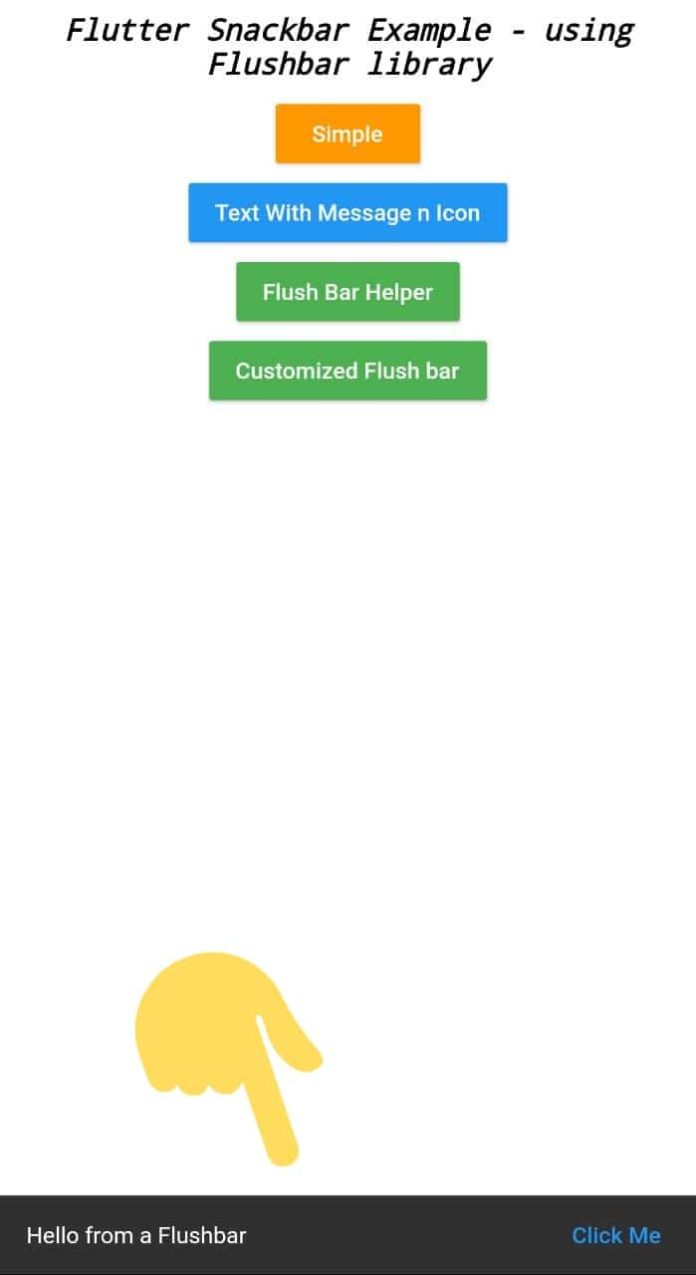Tap the orange Simple button
Viewport: 696px width, 1275px height.
[347, 134]
